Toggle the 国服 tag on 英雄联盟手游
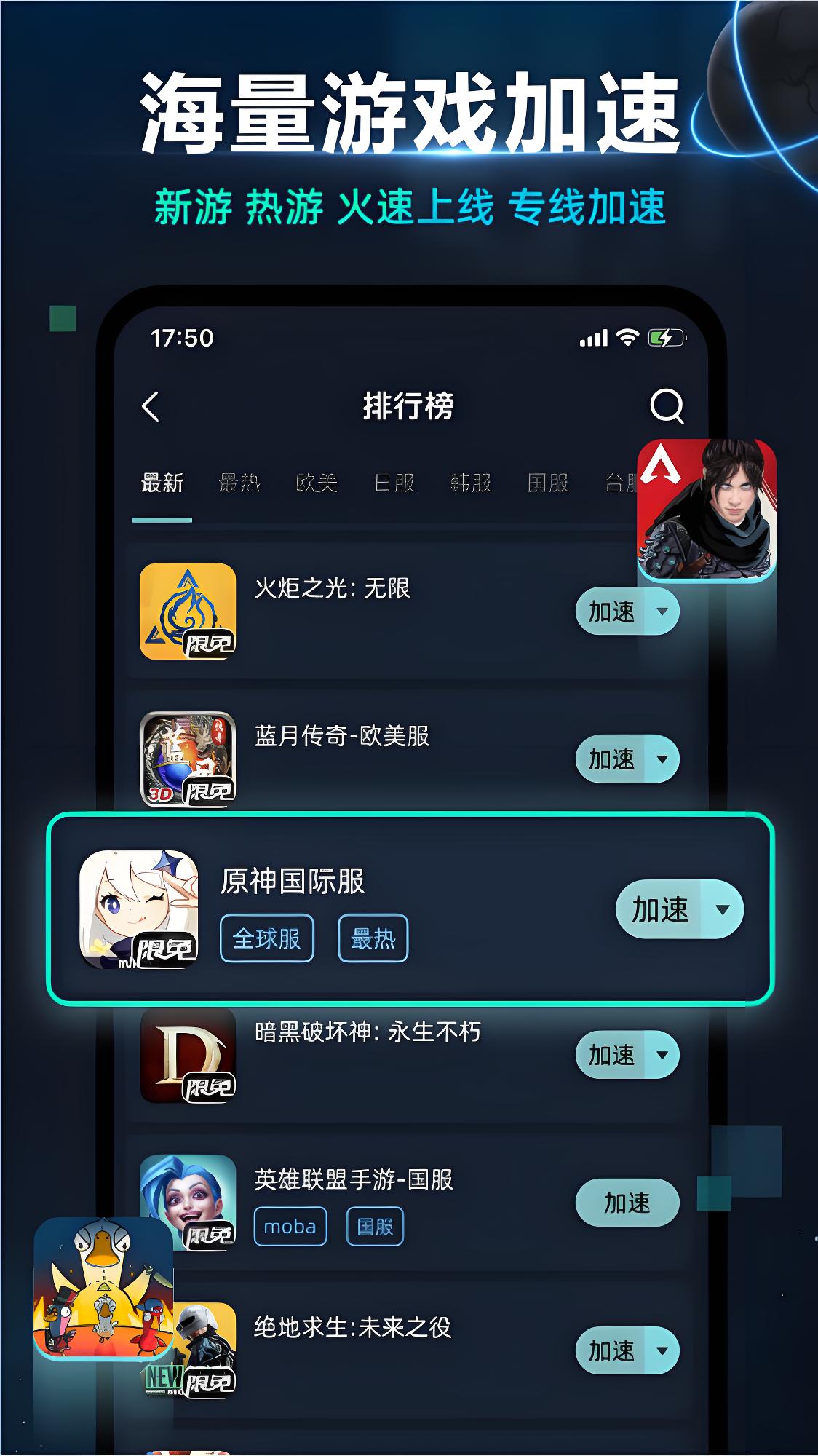 [x=373, y=1227]
